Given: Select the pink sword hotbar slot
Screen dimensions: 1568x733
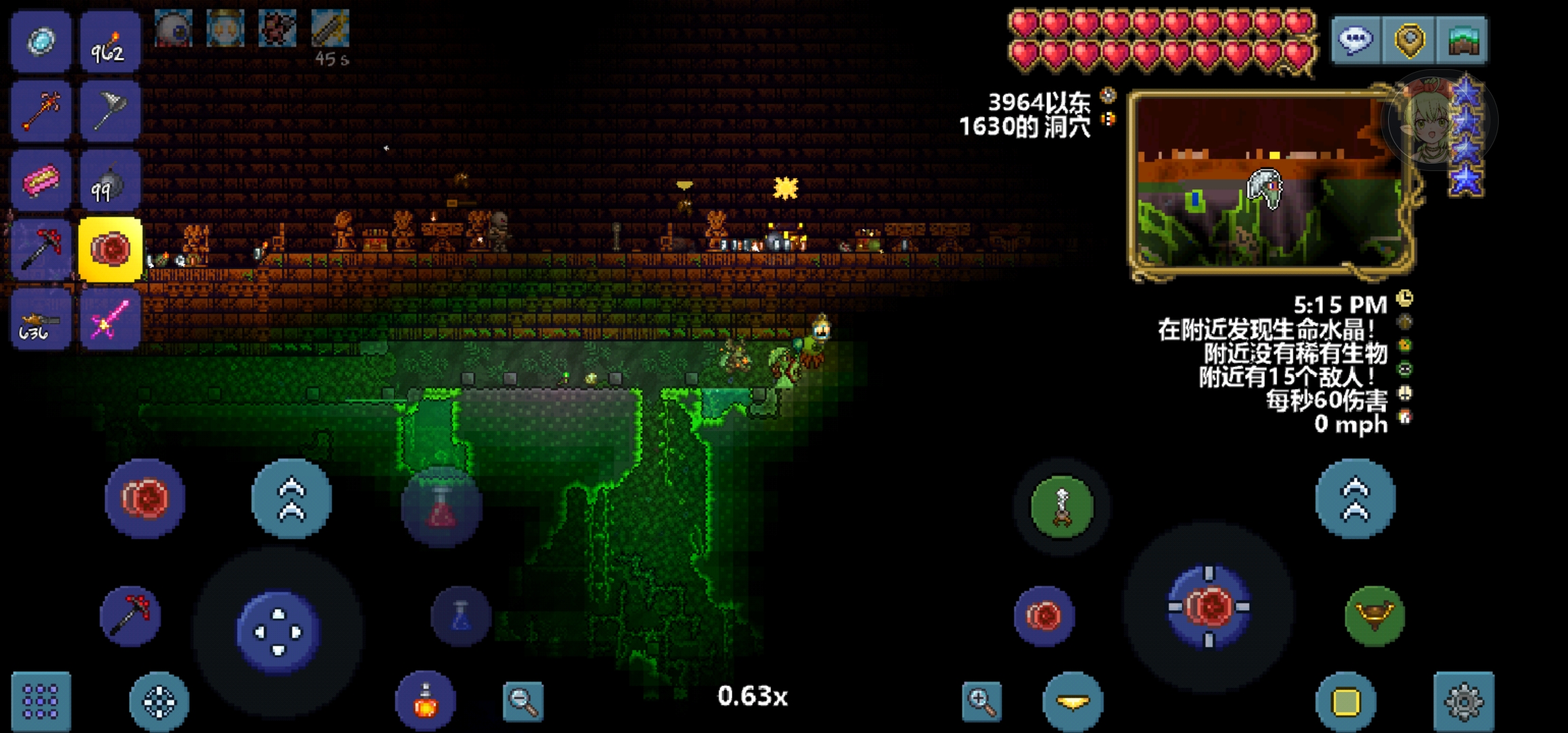Looking at the screenshot, I should pos(109,319).
